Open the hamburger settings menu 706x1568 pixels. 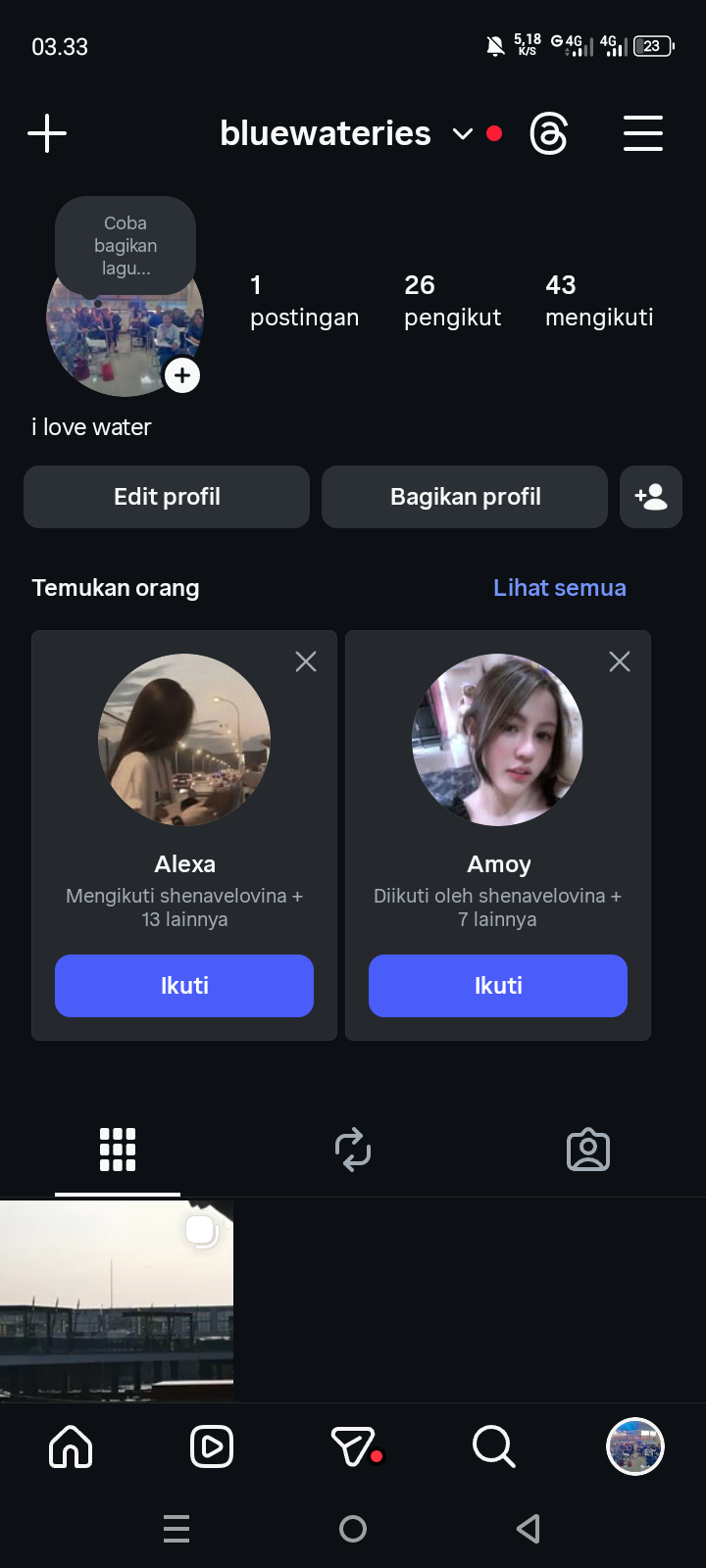click(643, 133)
